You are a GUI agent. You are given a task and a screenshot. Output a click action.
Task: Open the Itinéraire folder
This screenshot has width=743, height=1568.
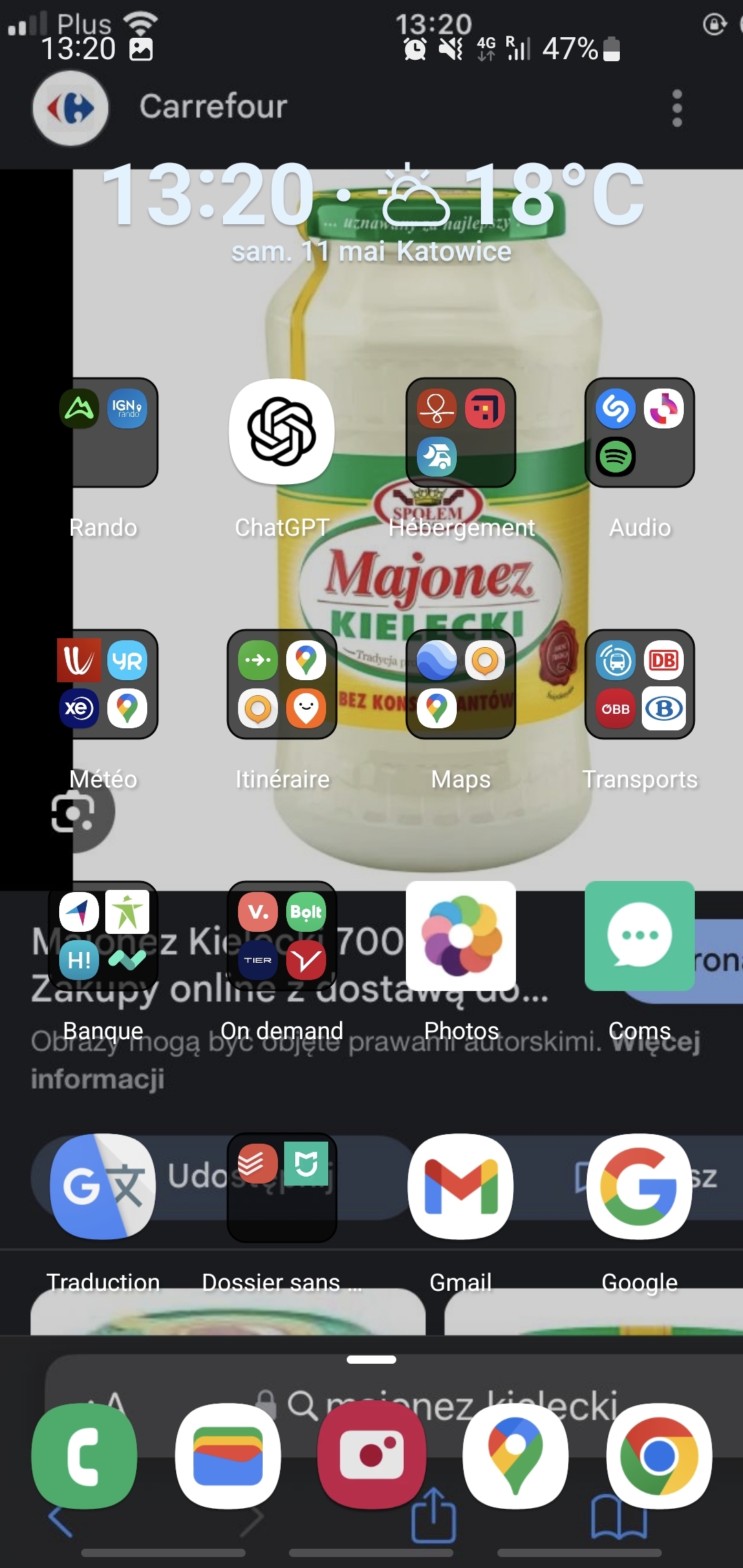[x=281, y=684]
